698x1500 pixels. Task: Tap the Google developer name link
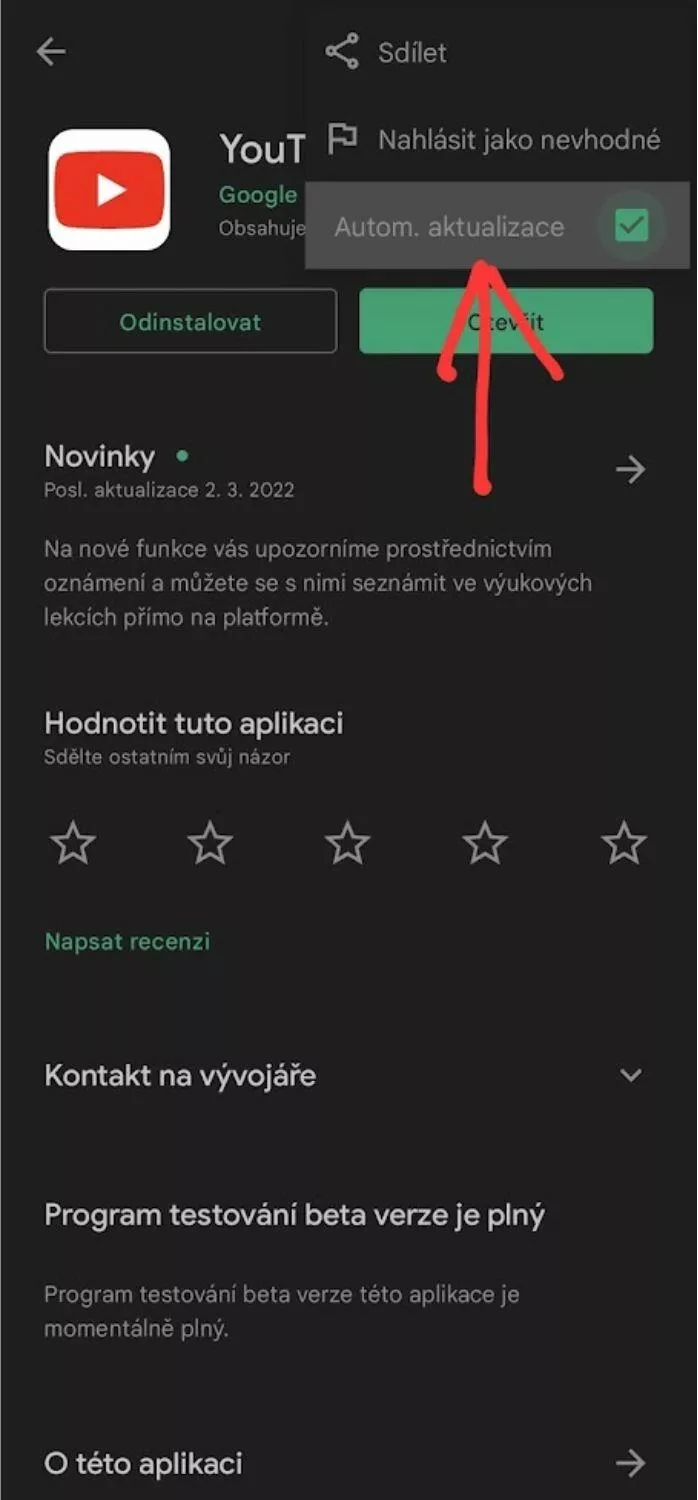tap(258, 195)
